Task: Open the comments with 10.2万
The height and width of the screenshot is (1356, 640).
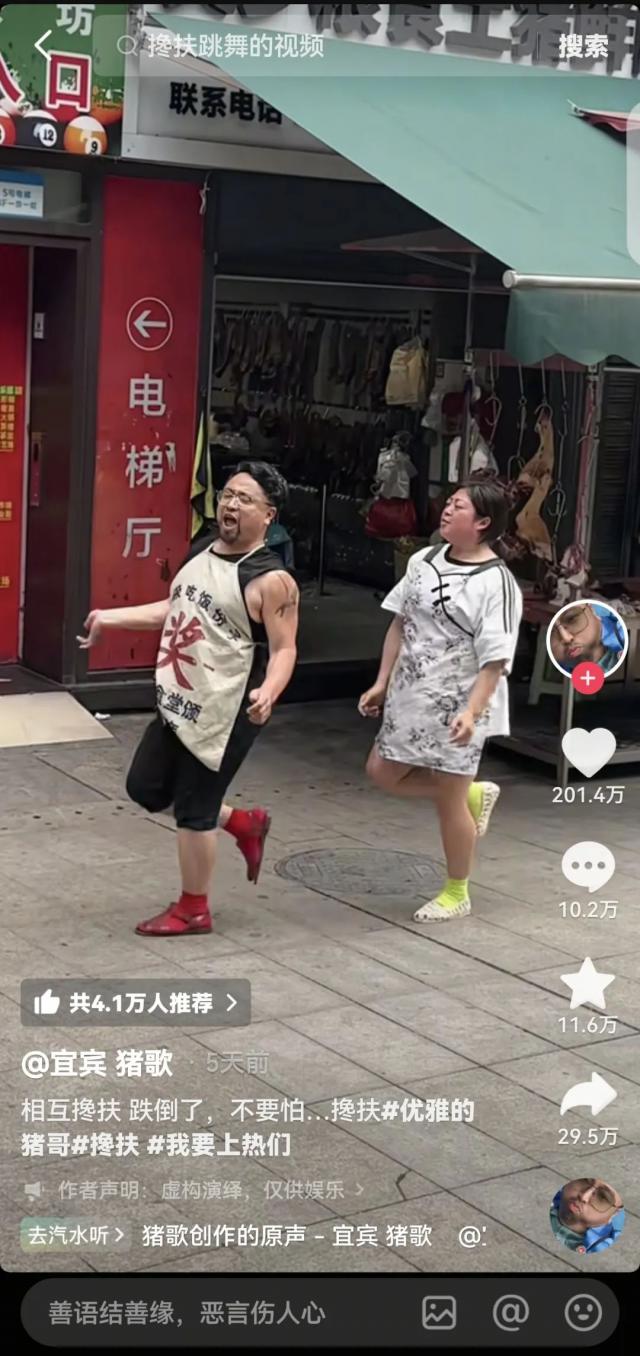Action: pos(588,866)
